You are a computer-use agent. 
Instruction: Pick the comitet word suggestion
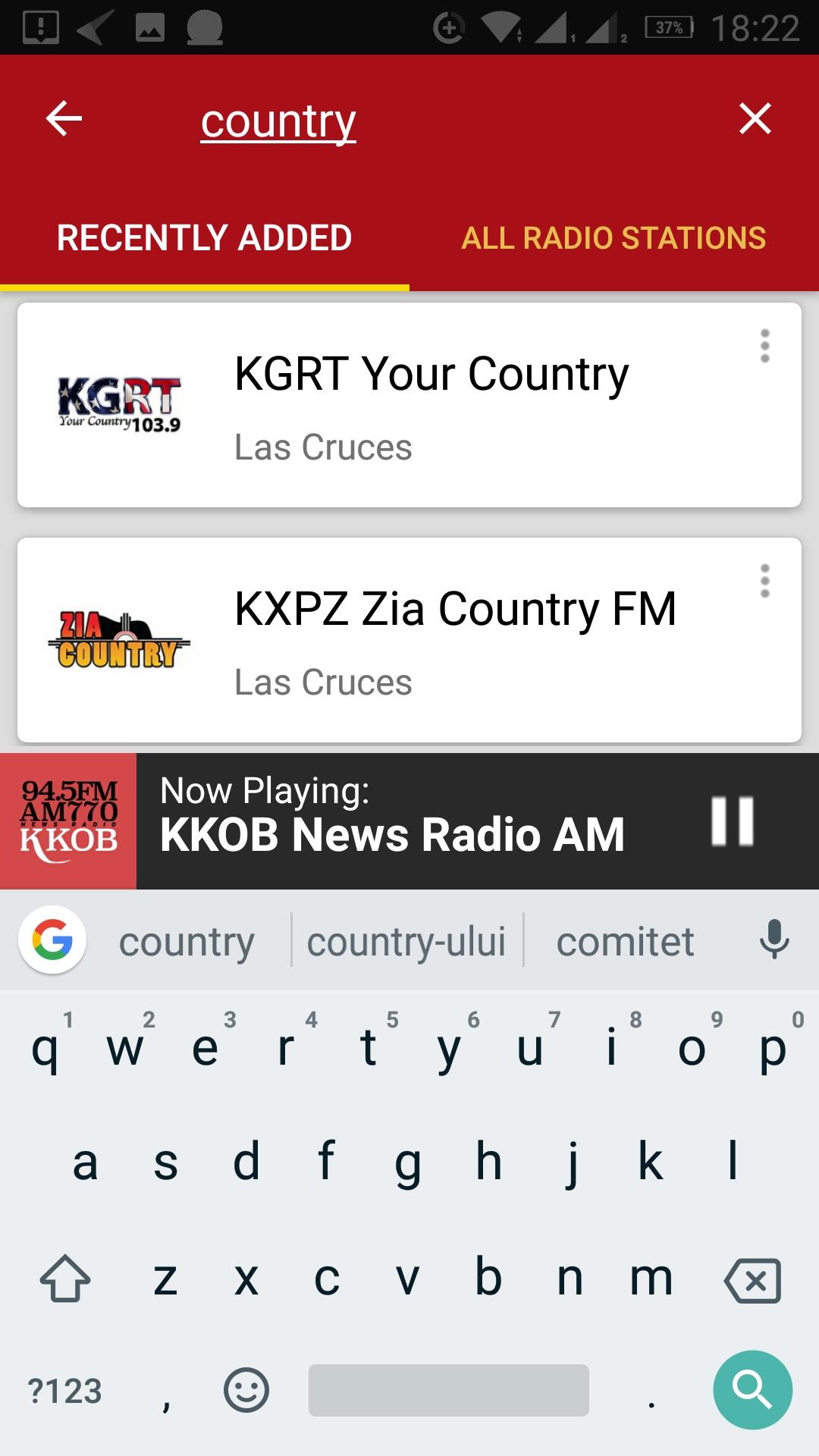[x=625, y=942]
